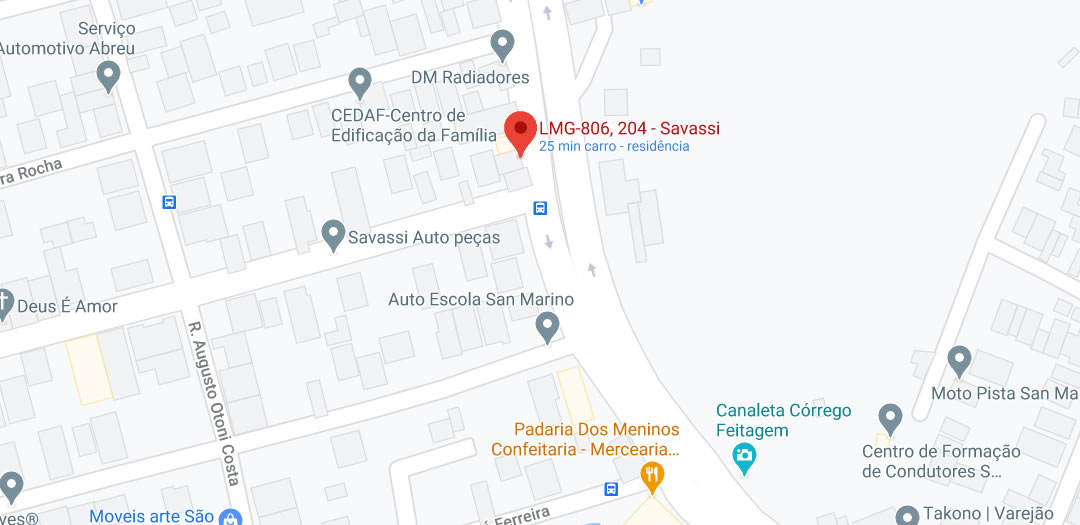Select the Canaleta Córrego Feitagem photo marker
The height and width of the screenshot is (525, 1080).
tap(744, 458)
